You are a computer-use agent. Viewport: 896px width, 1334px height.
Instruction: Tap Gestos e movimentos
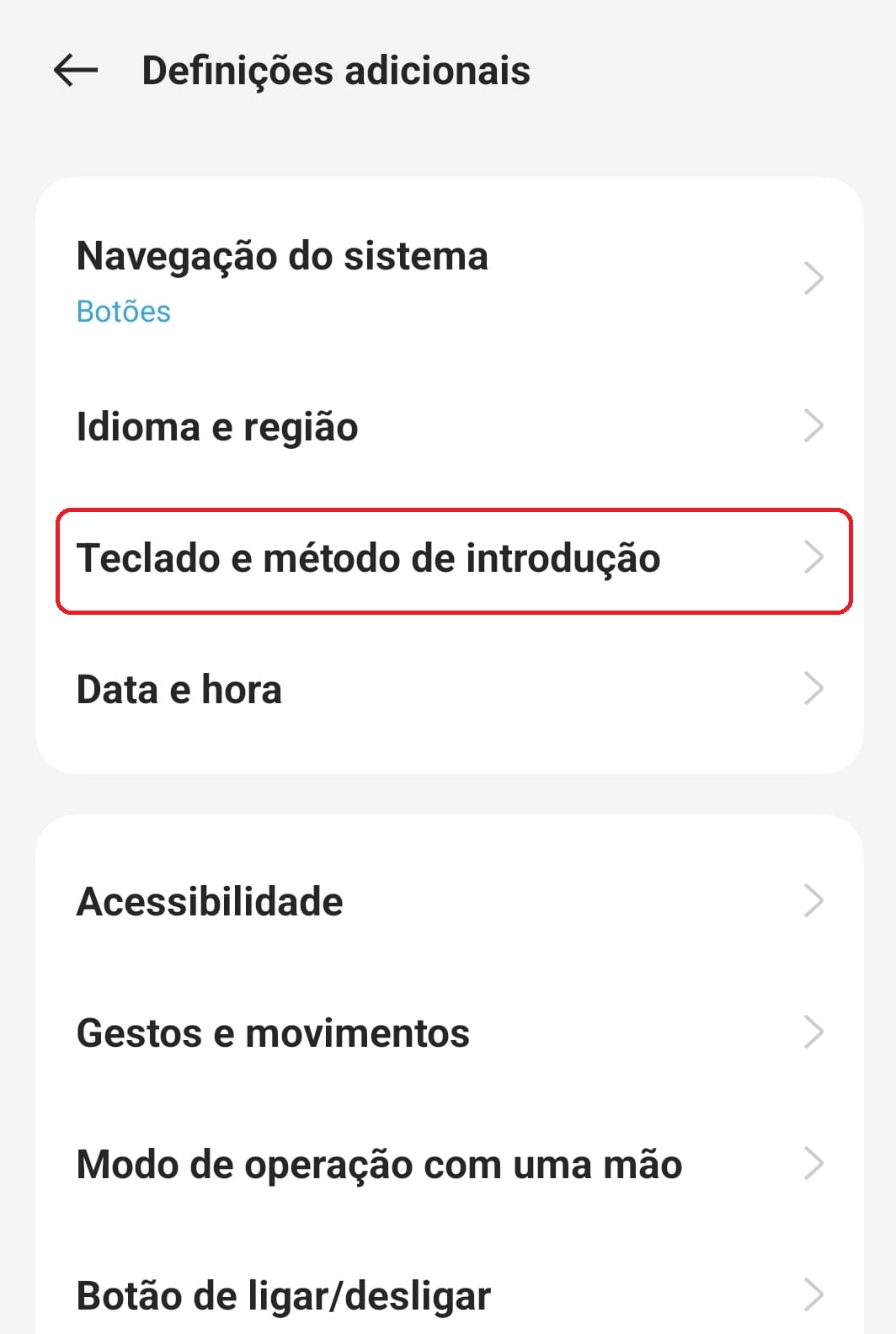[449, 1033]
